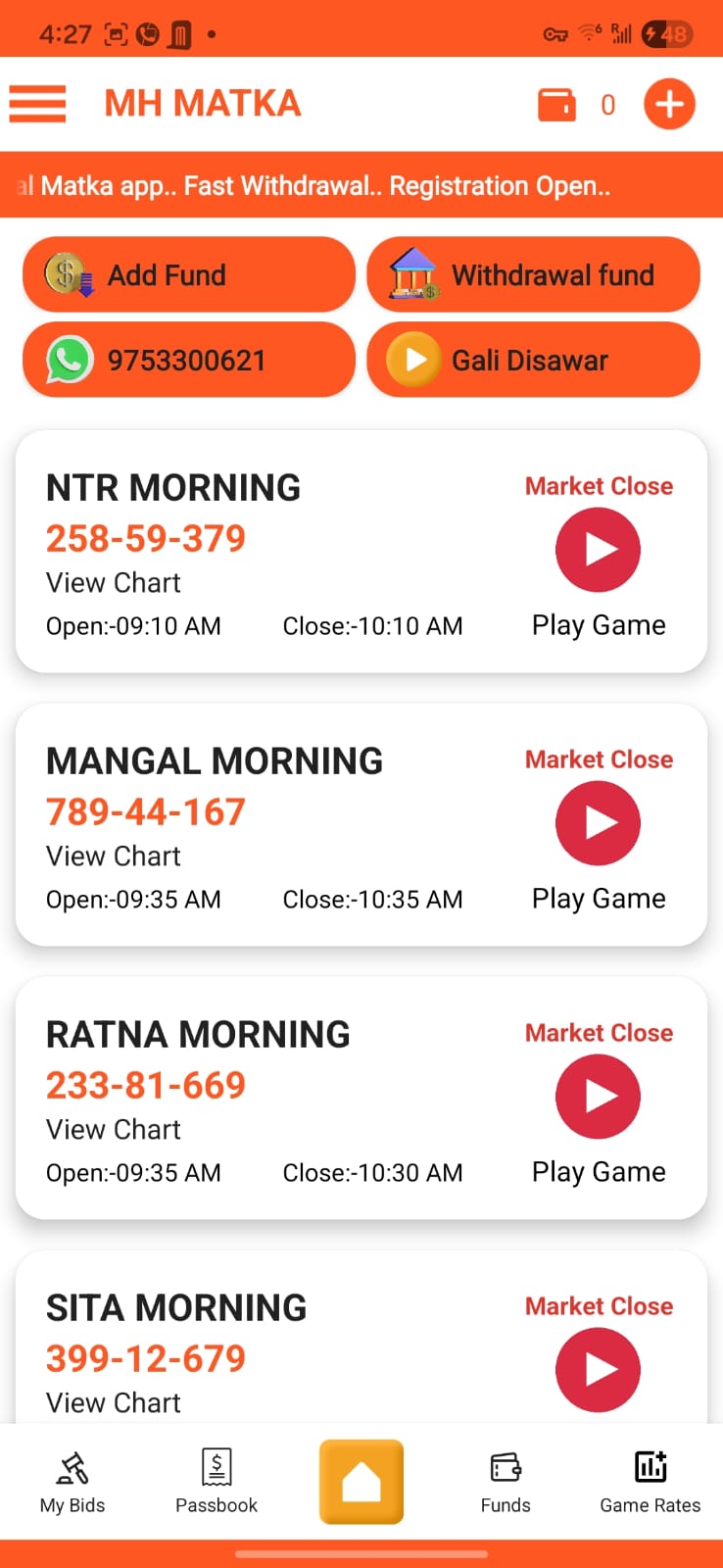View chart for MANGAL MORNING

click(x=114, y=857)
